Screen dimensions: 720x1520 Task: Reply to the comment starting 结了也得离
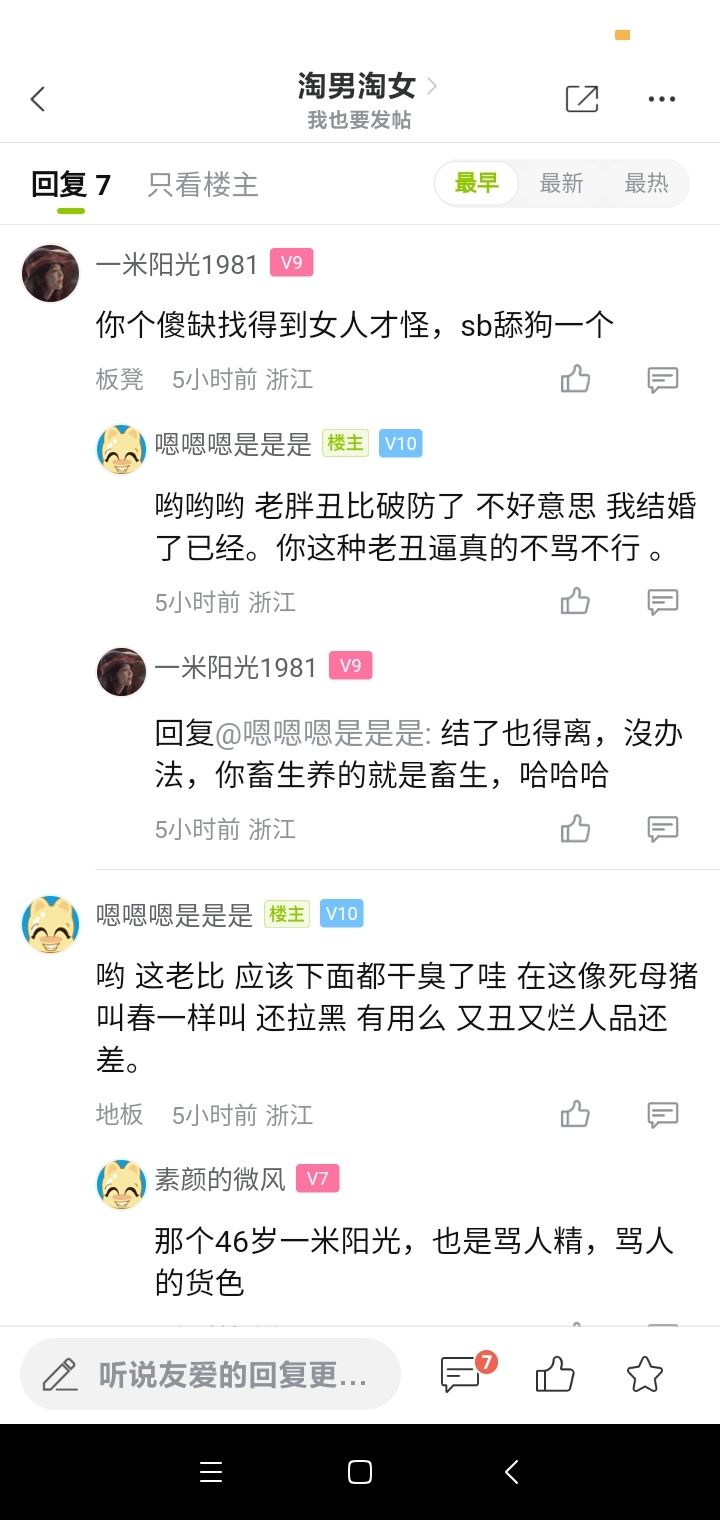pos(662,829)
